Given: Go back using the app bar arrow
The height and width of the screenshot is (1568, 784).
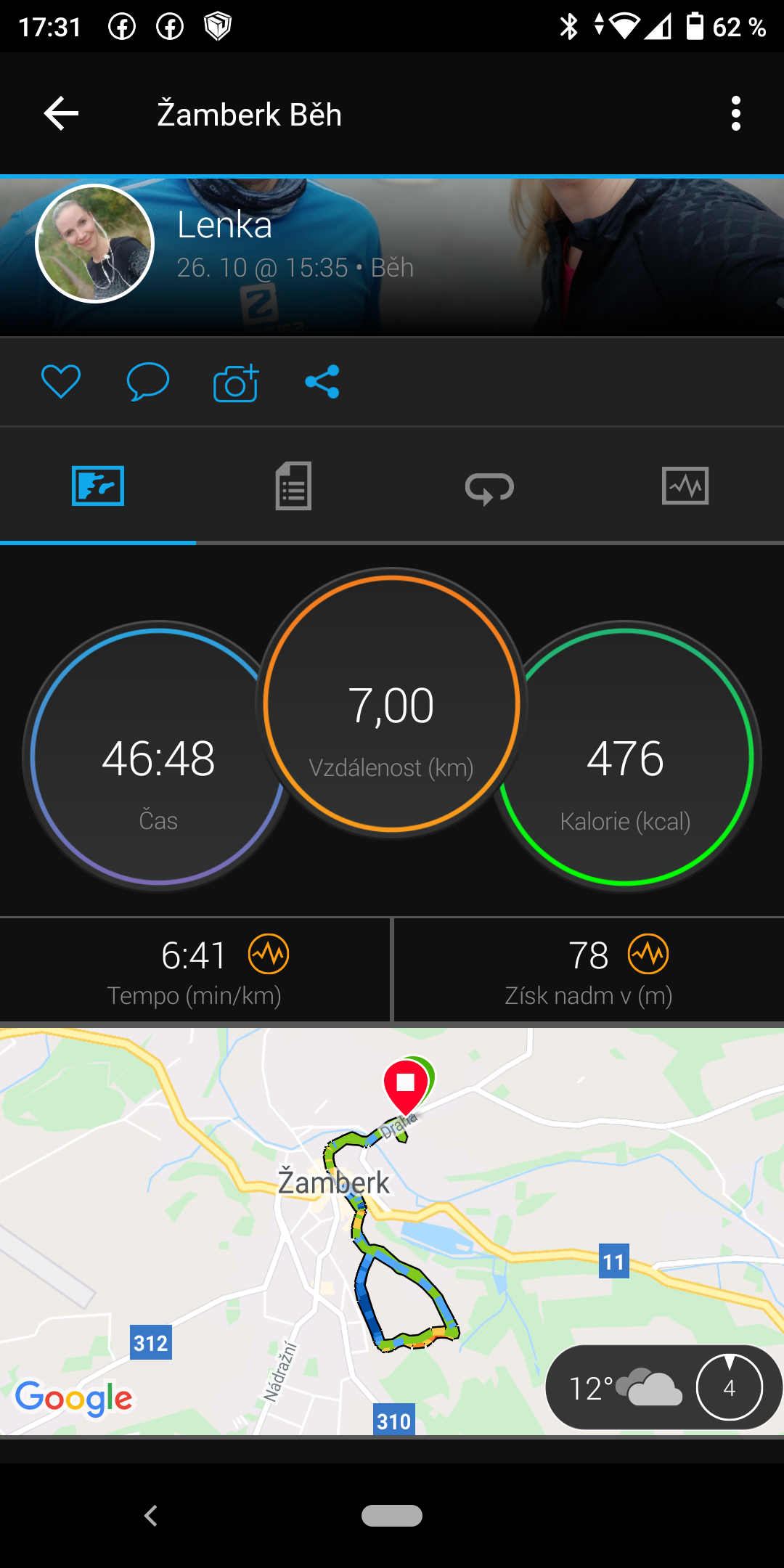Looking at the screenshot, I should coord(61,114).
